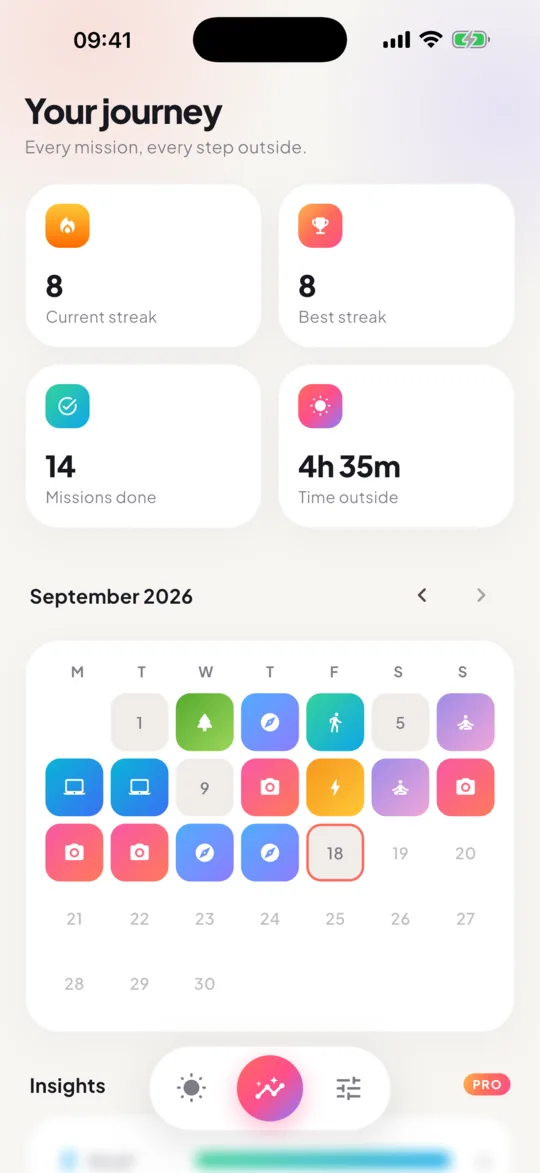The width and height of the screenshot is (540, 1173).
Task: Tap the PRO badge beside Insights
Action: point(487,1085)
